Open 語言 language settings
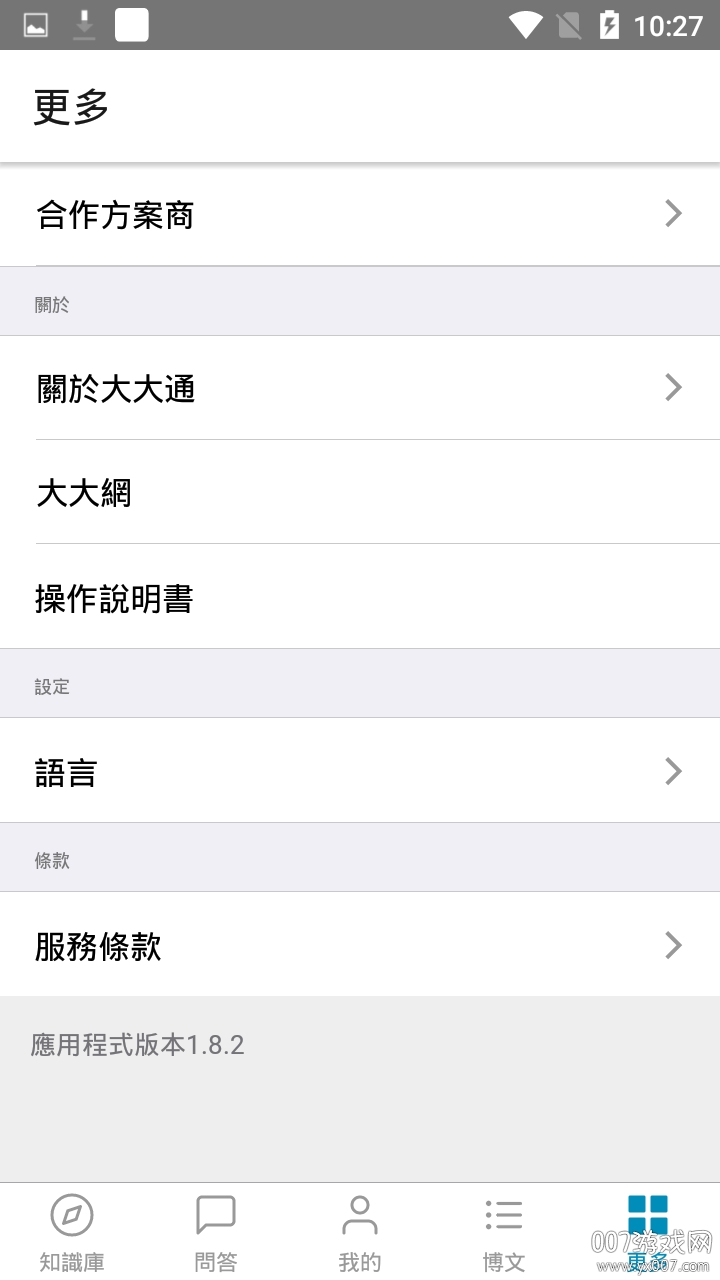The width and height of the screenshot is (720, 1280). pyautogui.click(x=360, y=771)
